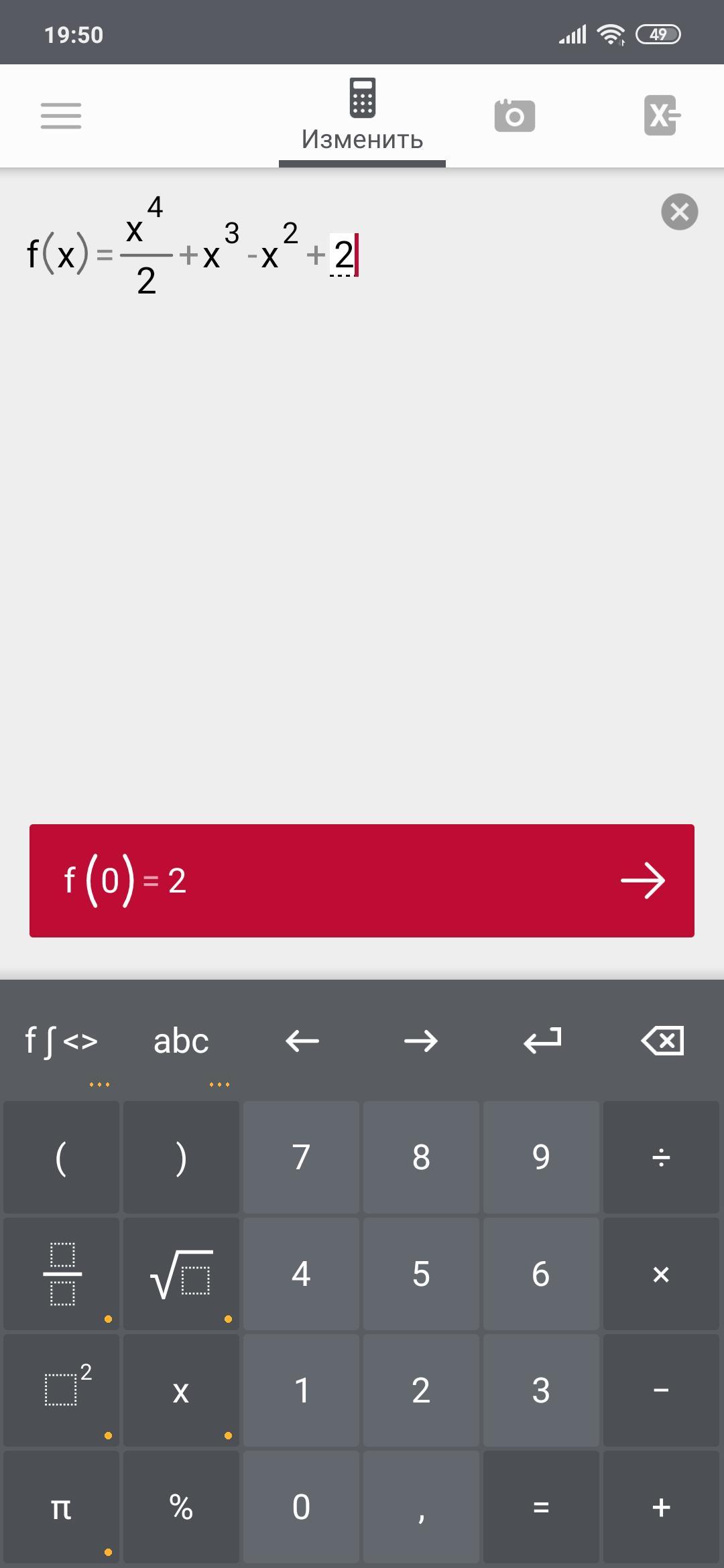Tap the digit 7 key
The image size is (724, 1568).
tap(301, 1157)
